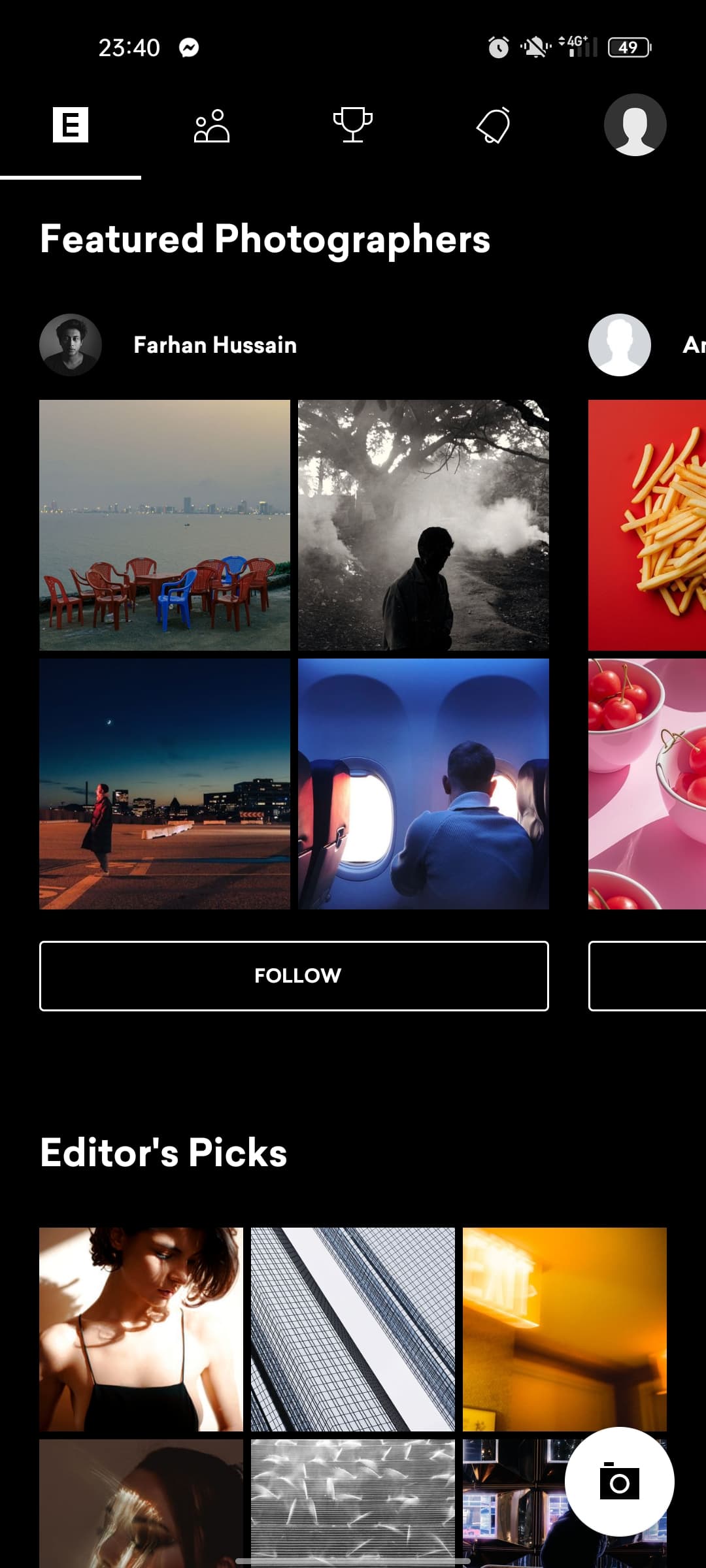The image size is (706, 1568).
Task: Open Farhan Hussain's profile
Action: 214,345
